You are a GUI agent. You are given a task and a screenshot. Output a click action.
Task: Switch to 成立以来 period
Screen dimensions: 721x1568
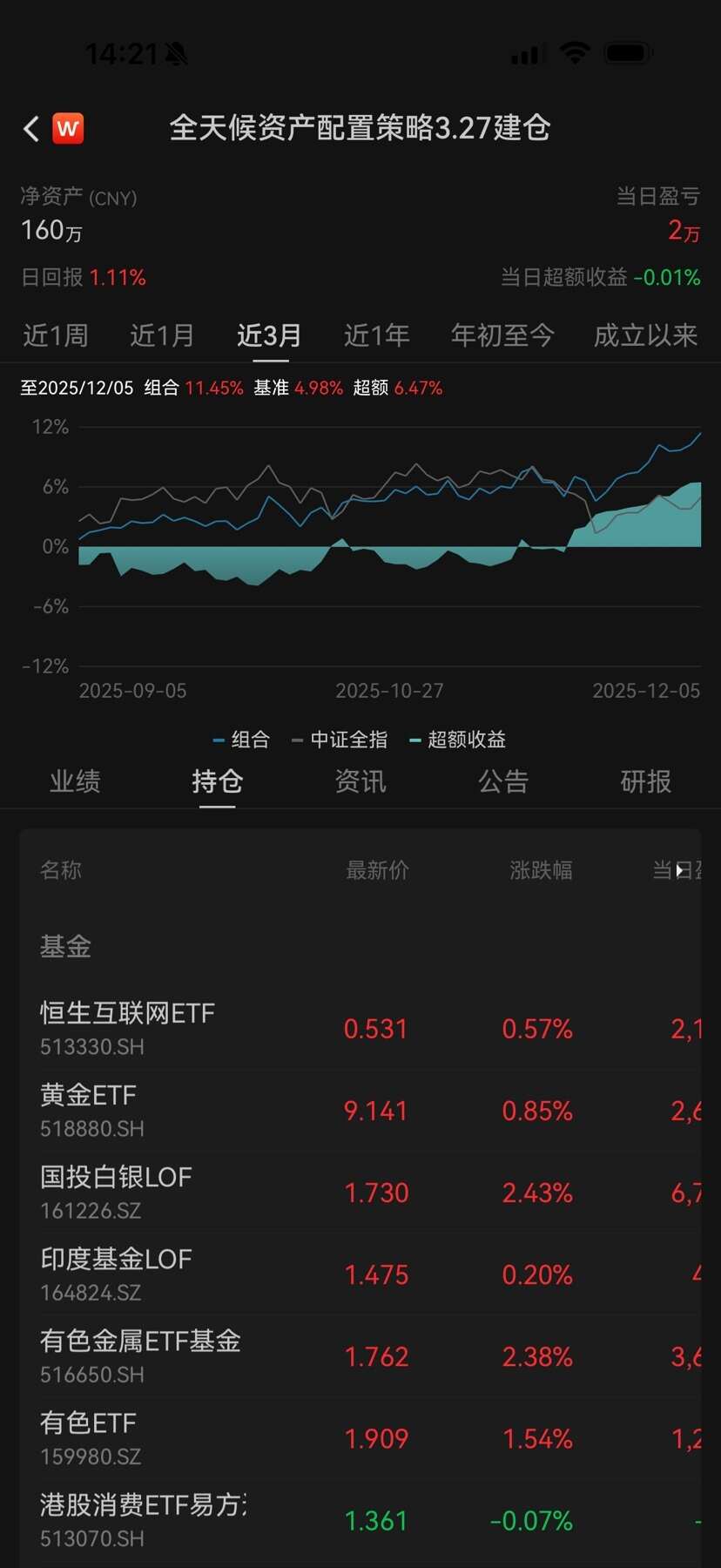click(645, 335)
